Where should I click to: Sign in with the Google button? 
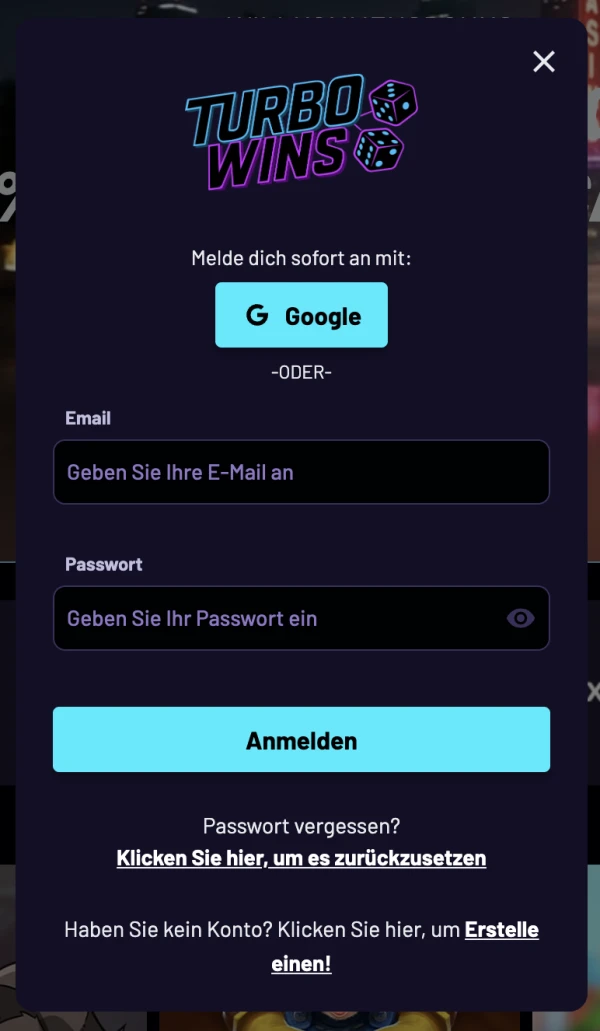(x=301, y=315)
